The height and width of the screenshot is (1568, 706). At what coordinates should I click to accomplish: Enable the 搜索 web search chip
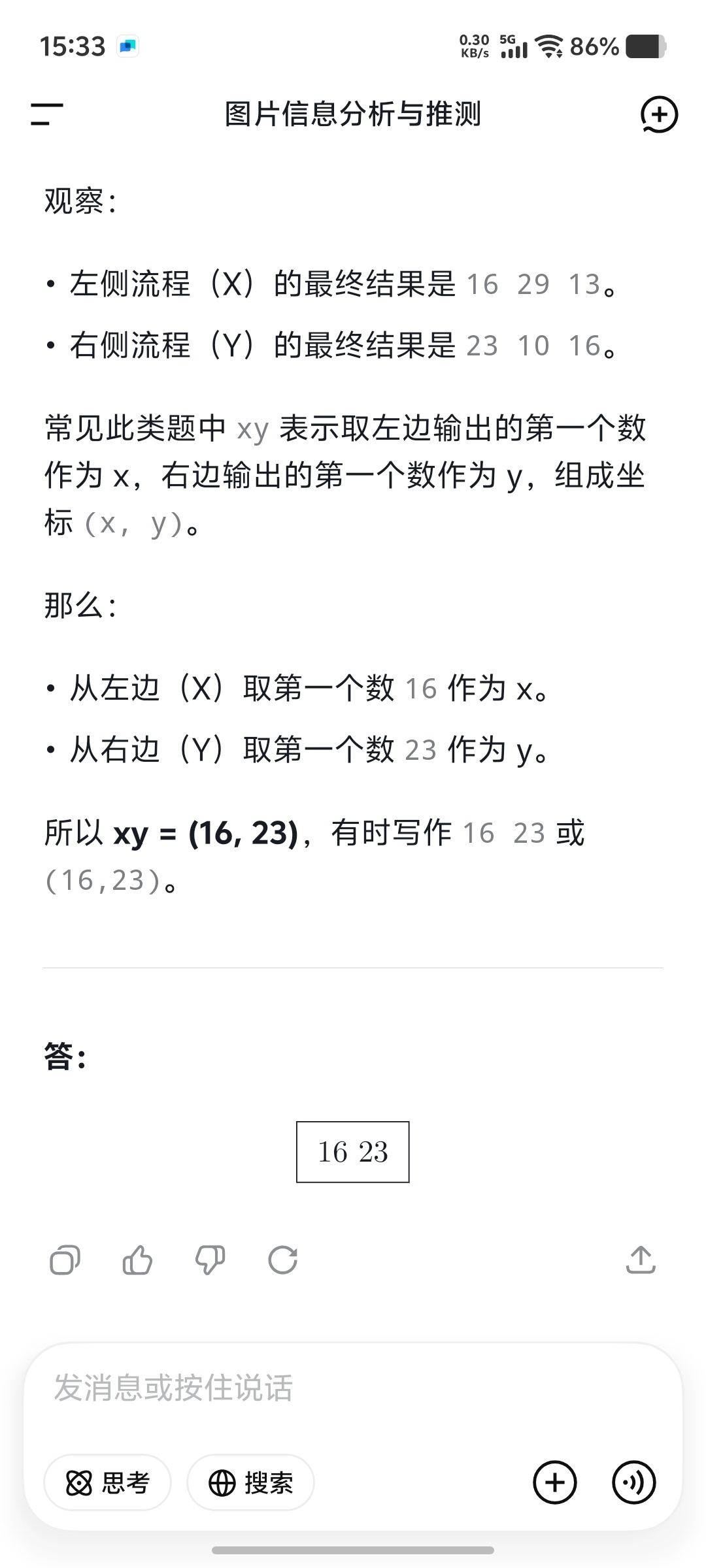[x=251, y=1483]
